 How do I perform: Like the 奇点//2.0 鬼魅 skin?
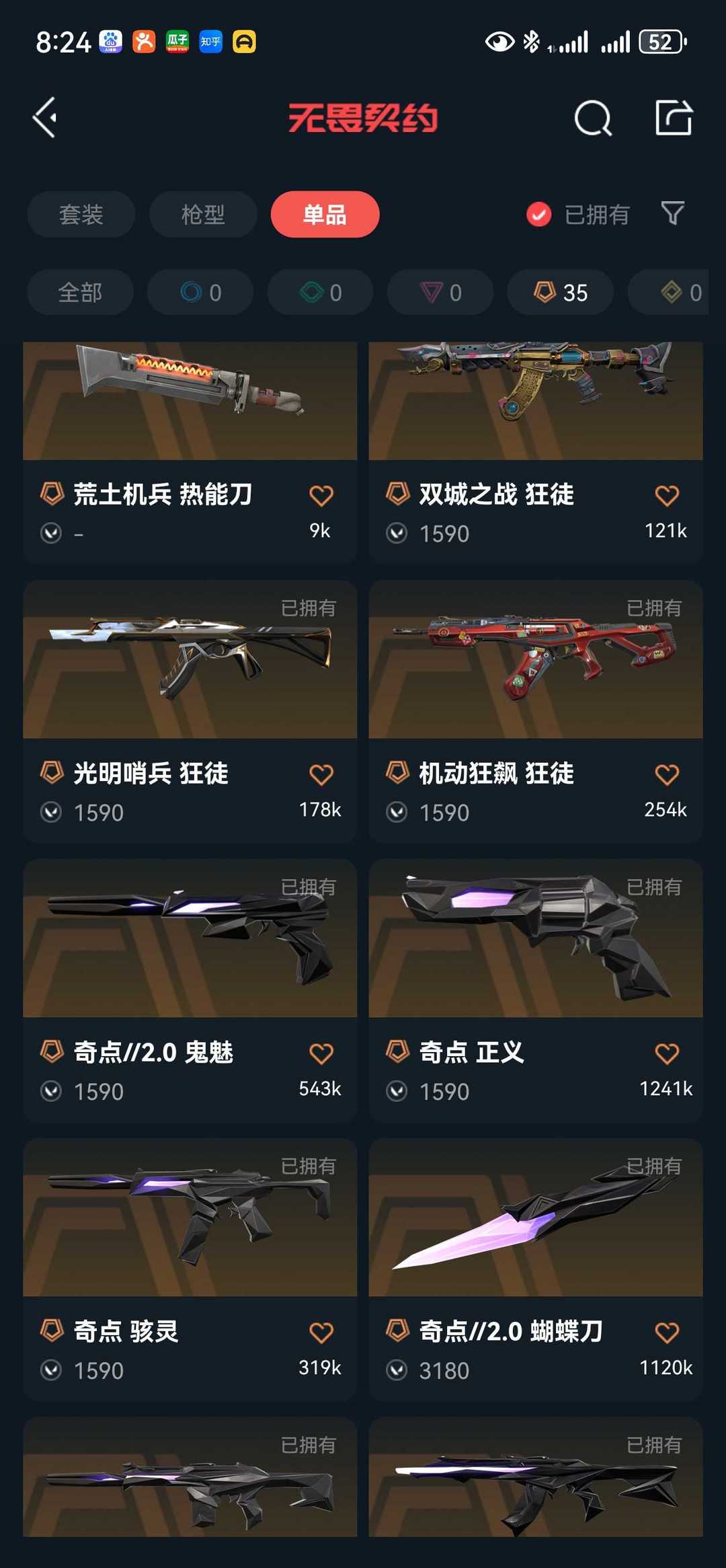321,1053
